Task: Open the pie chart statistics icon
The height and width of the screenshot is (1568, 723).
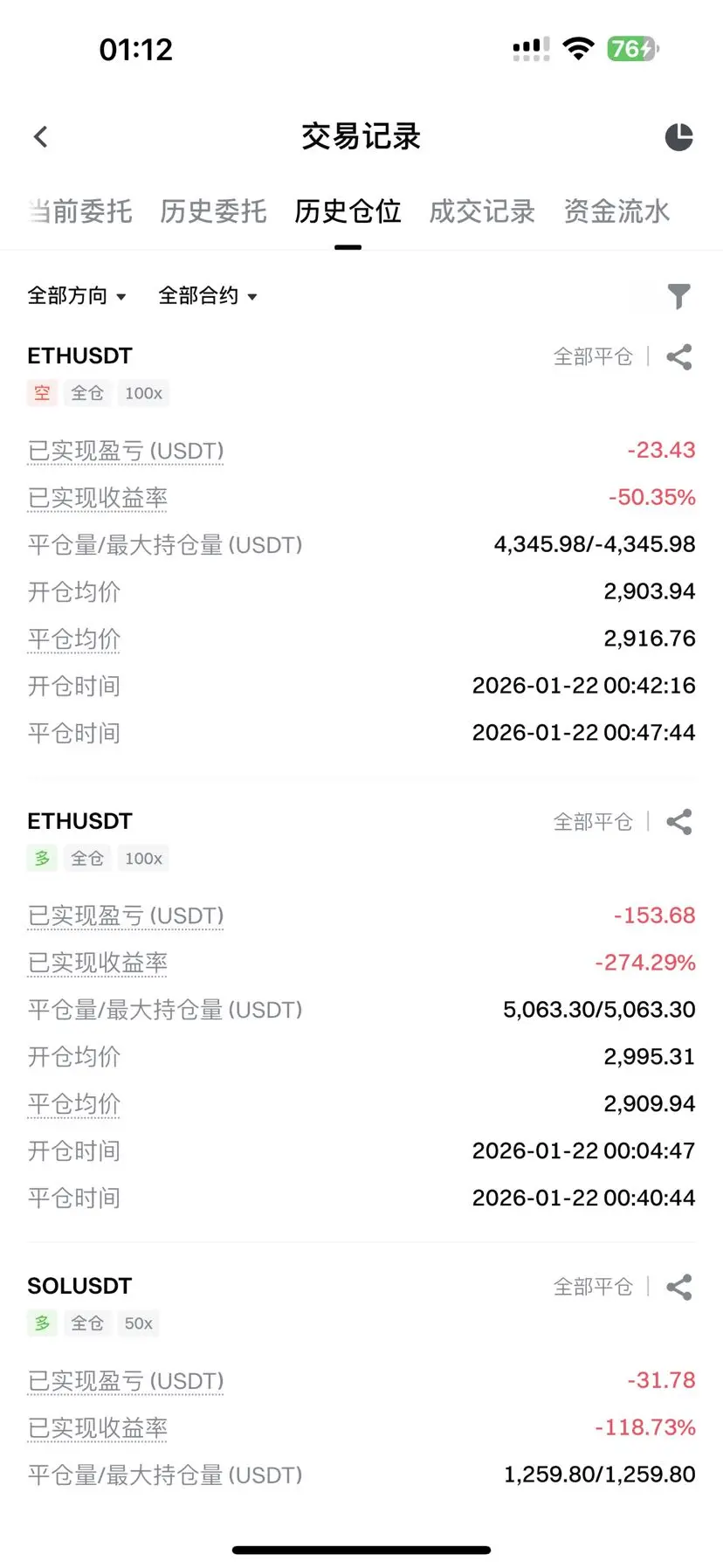Action: coord(678,137)
